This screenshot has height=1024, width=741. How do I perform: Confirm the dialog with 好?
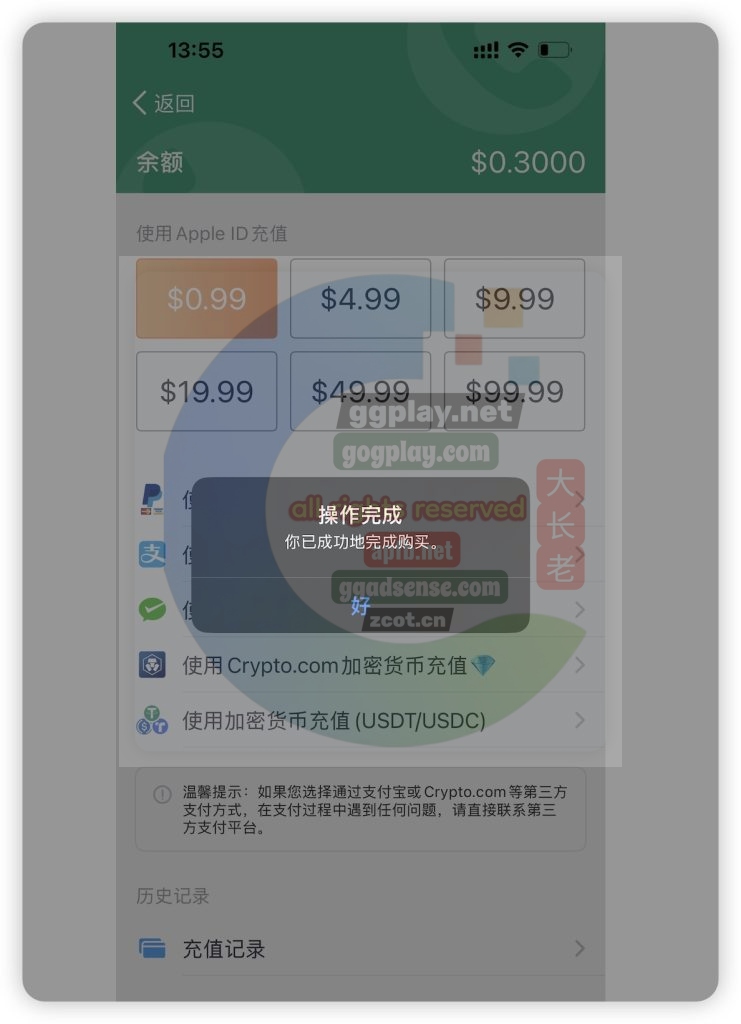click(360, 605)
